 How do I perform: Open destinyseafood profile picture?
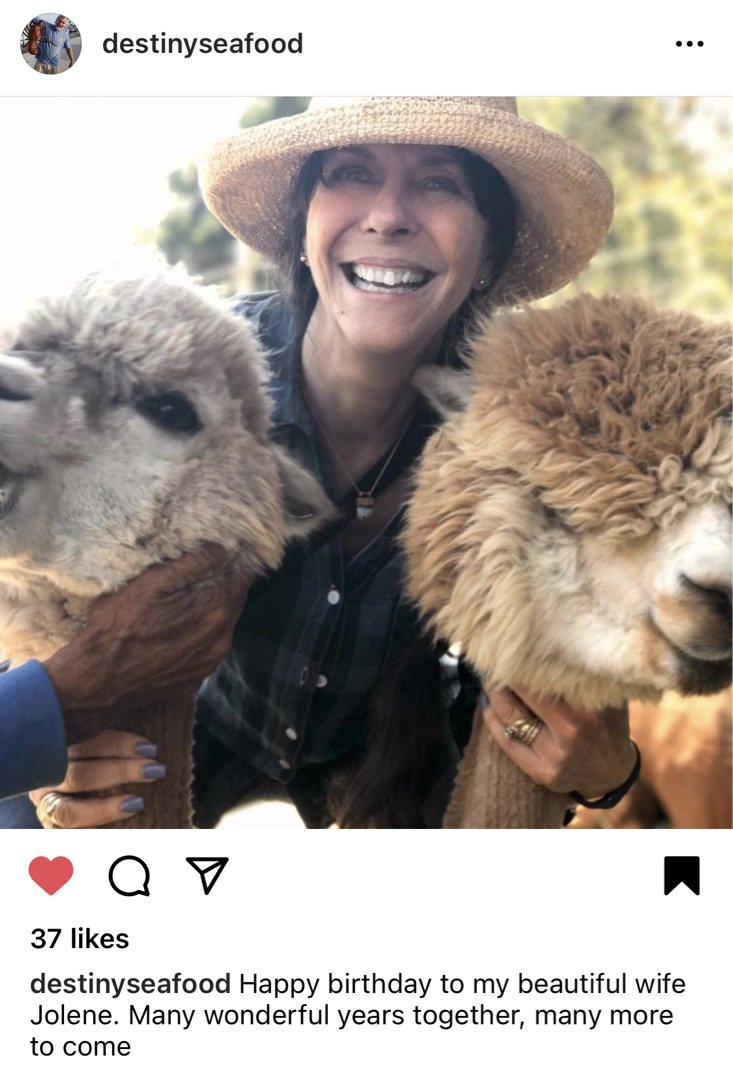click(50, 44)
